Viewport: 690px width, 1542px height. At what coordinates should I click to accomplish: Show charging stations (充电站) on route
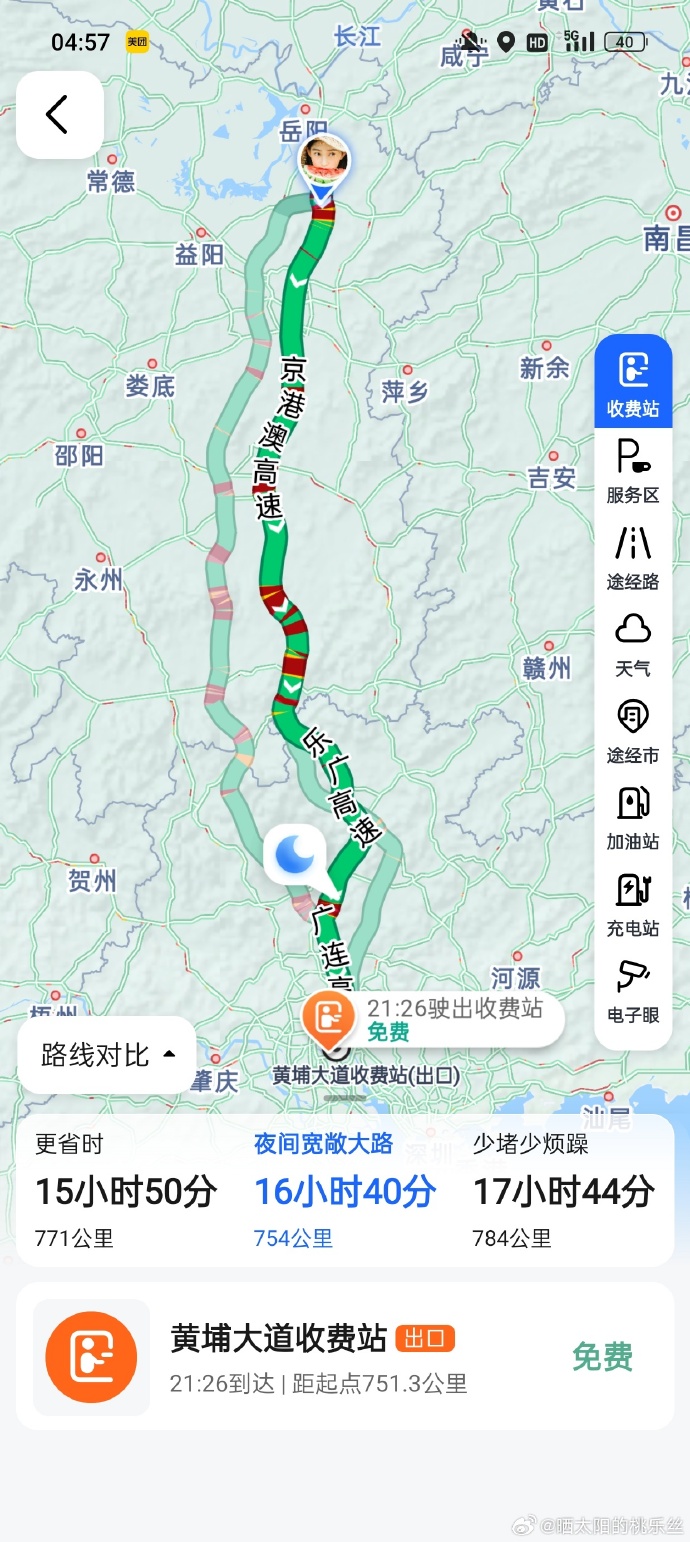coord(633,905)
